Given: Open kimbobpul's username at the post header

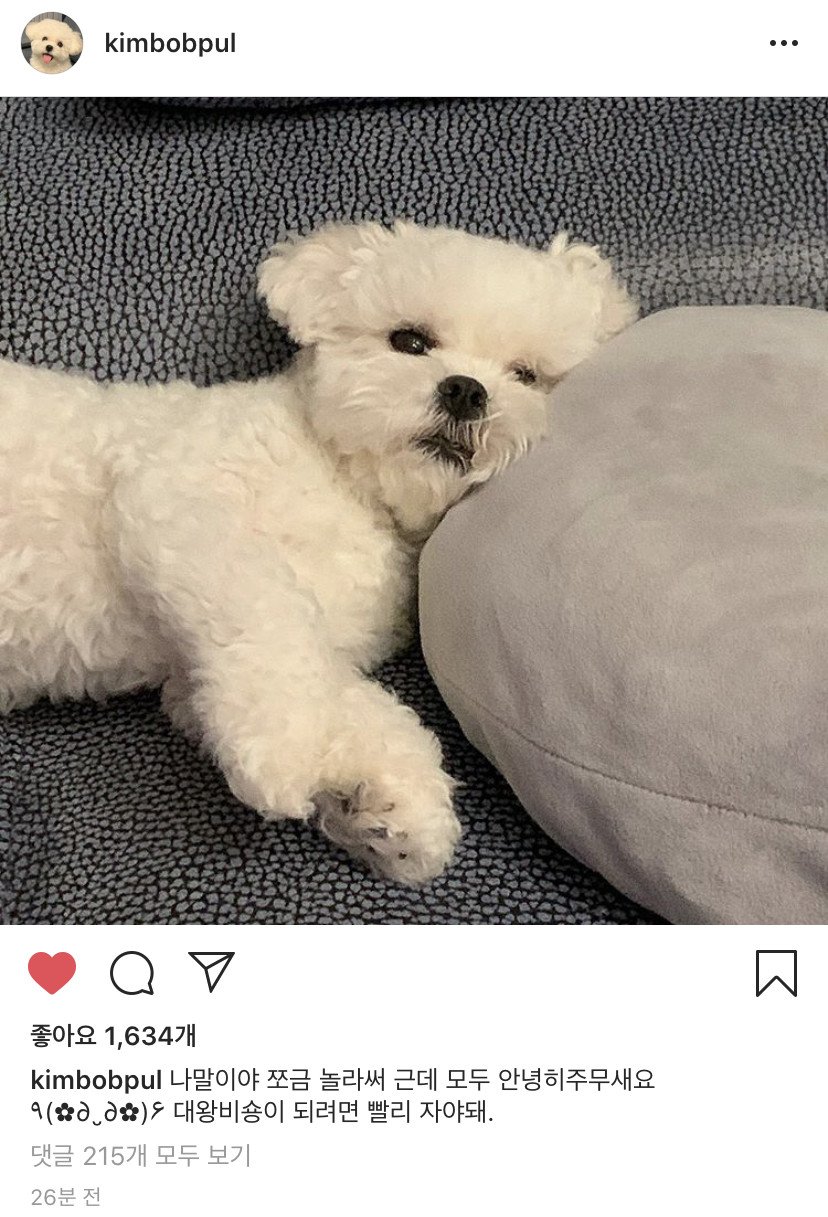Looking at the screenshot, I should [x=170, y=44].
